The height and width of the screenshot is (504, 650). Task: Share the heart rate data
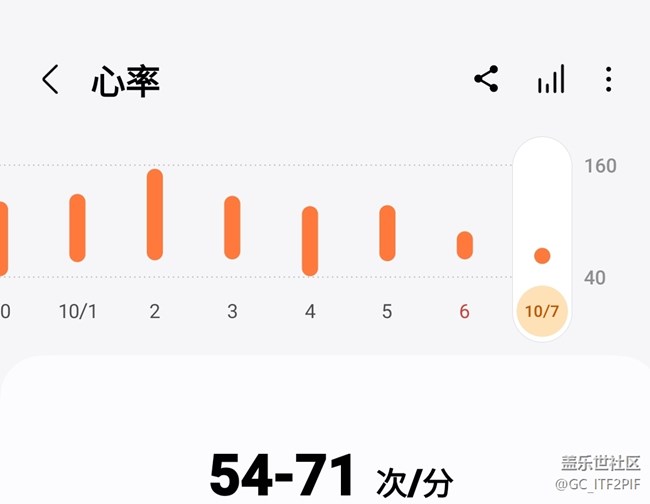486,80
